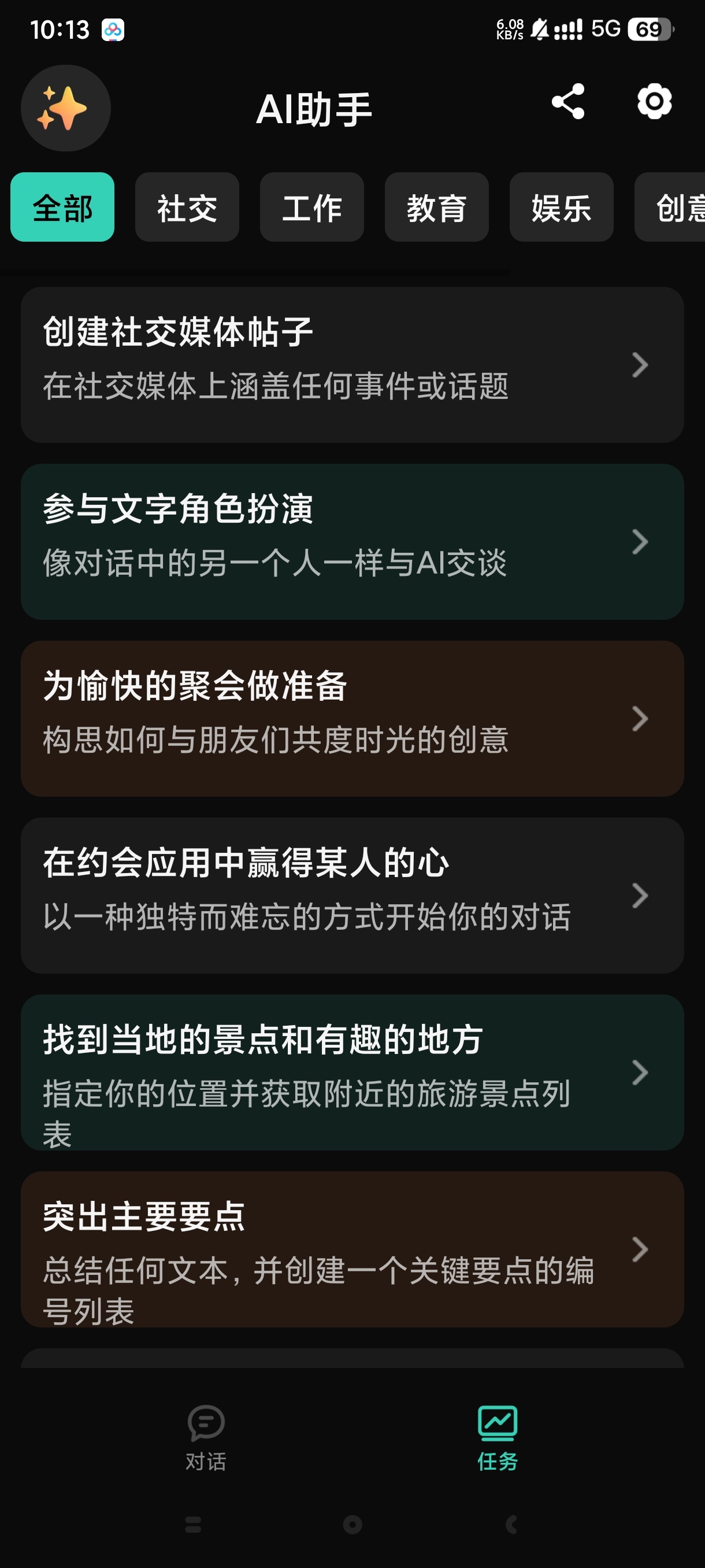Screen dimensions: 705x1568
Task: Switch to the 工作 category
Action: pyautogui.click(x=311, y=208)
